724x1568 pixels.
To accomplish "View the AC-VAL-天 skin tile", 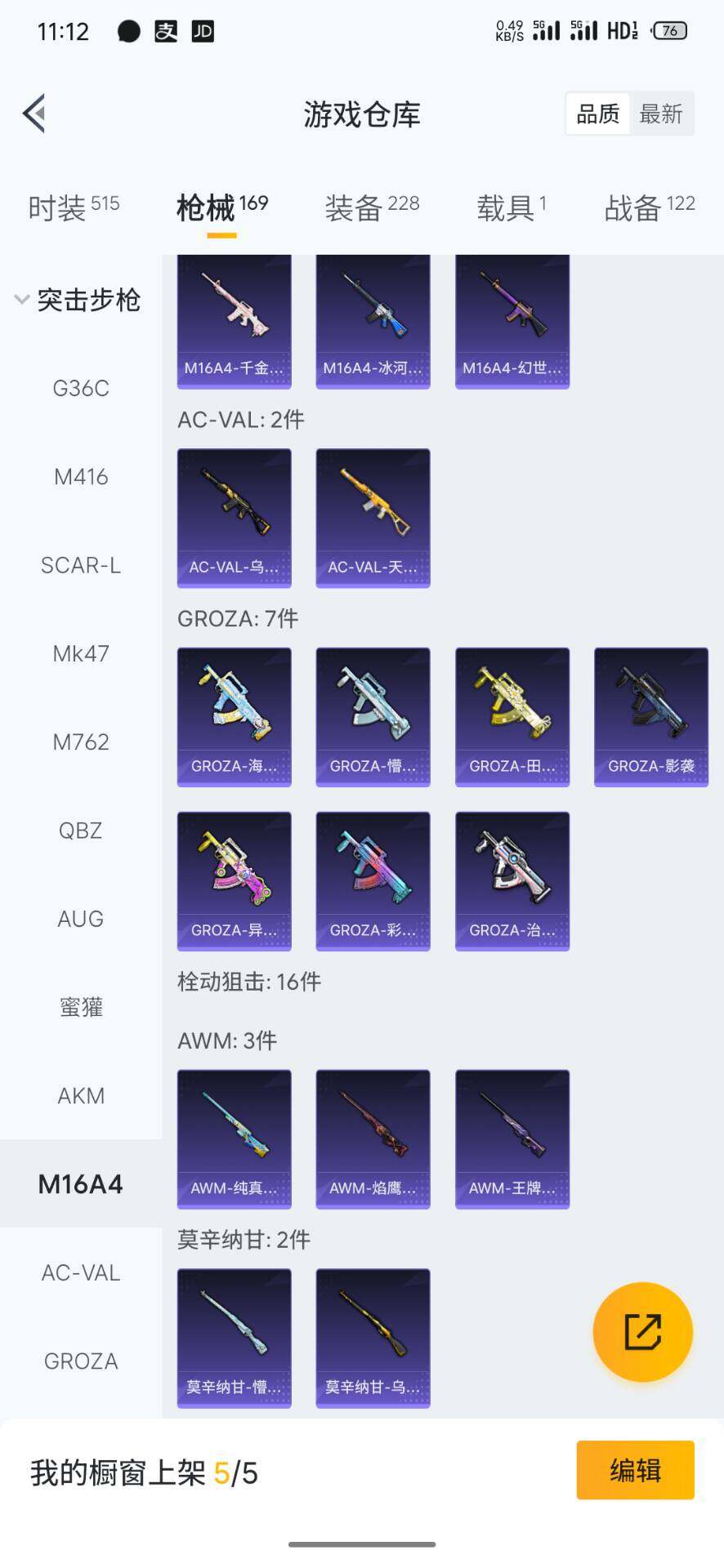I will tap(373, 517).
